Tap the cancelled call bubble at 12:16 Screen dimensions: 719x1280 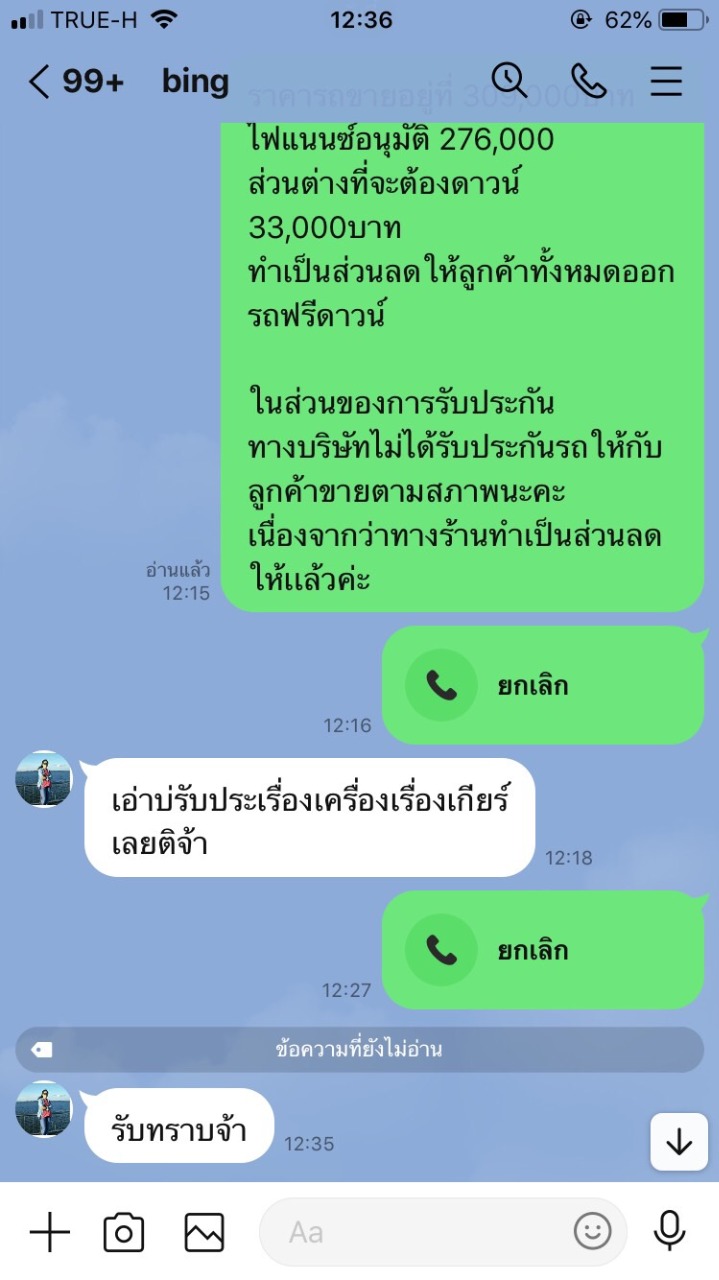pyautogui.click(x=543, y=685)
